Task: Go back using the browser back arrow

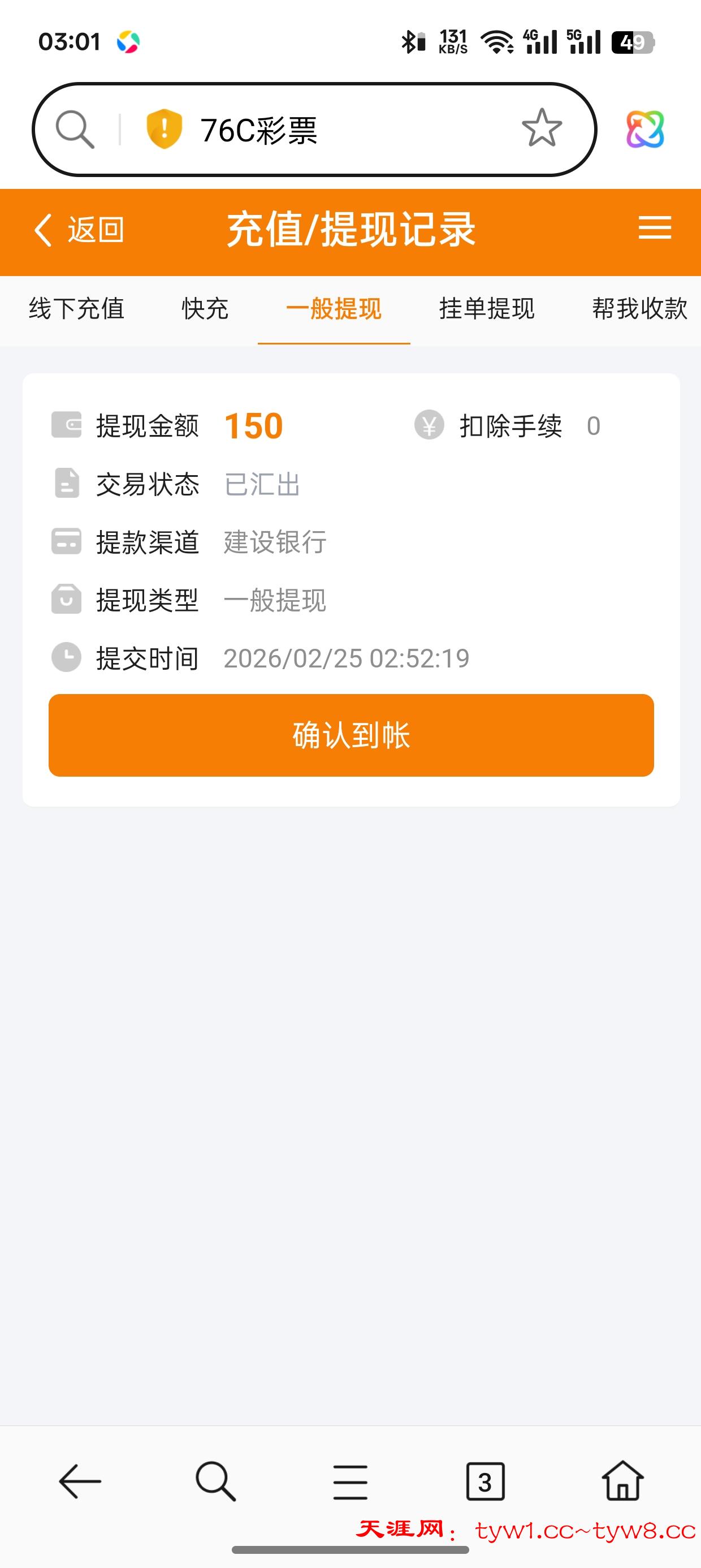Action: click(80, 1481)
